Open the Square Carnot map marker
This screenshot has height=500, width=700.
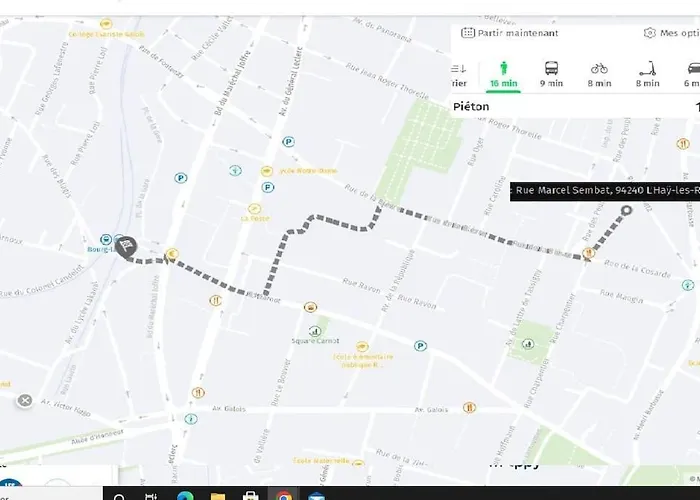point(312,329)
